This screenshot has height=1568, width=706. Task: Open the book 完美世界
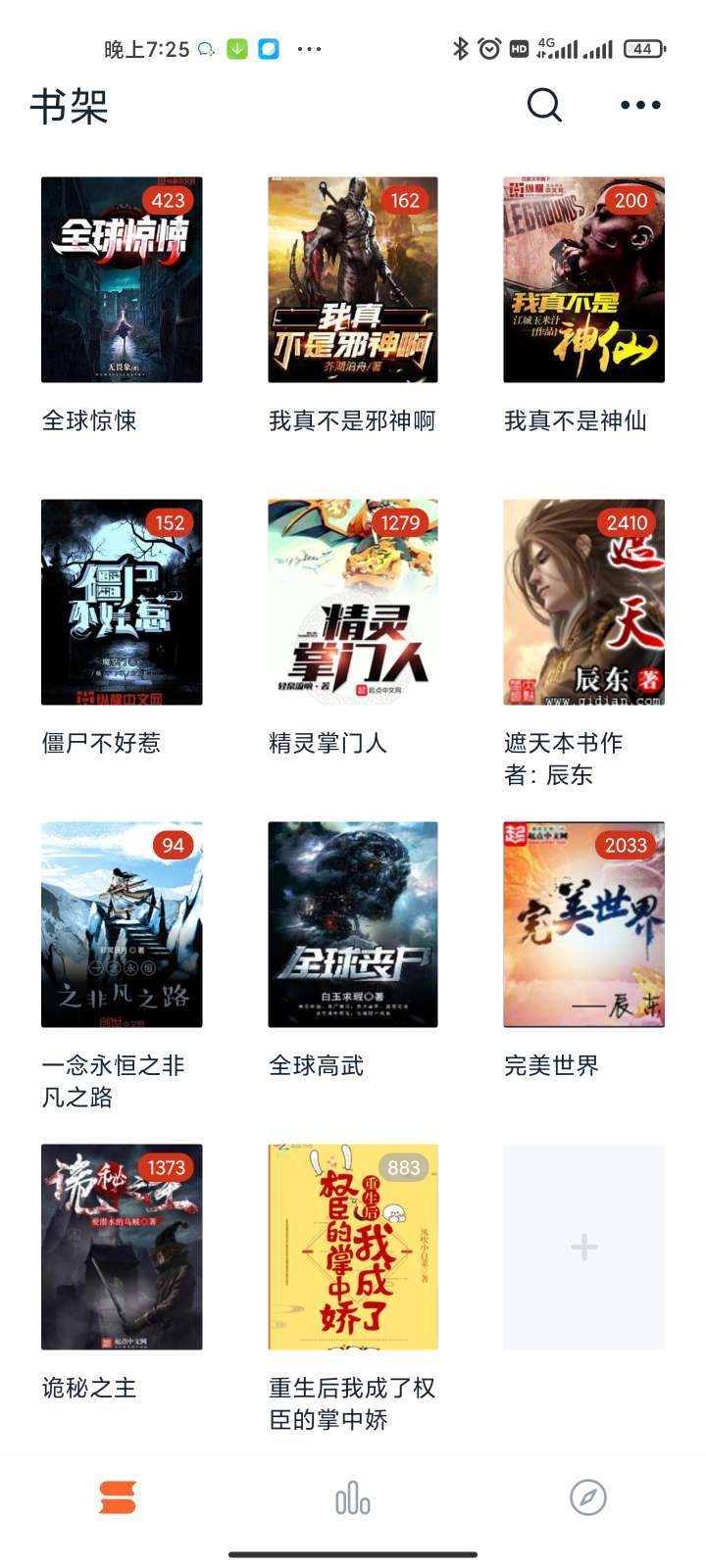[583, 924]
